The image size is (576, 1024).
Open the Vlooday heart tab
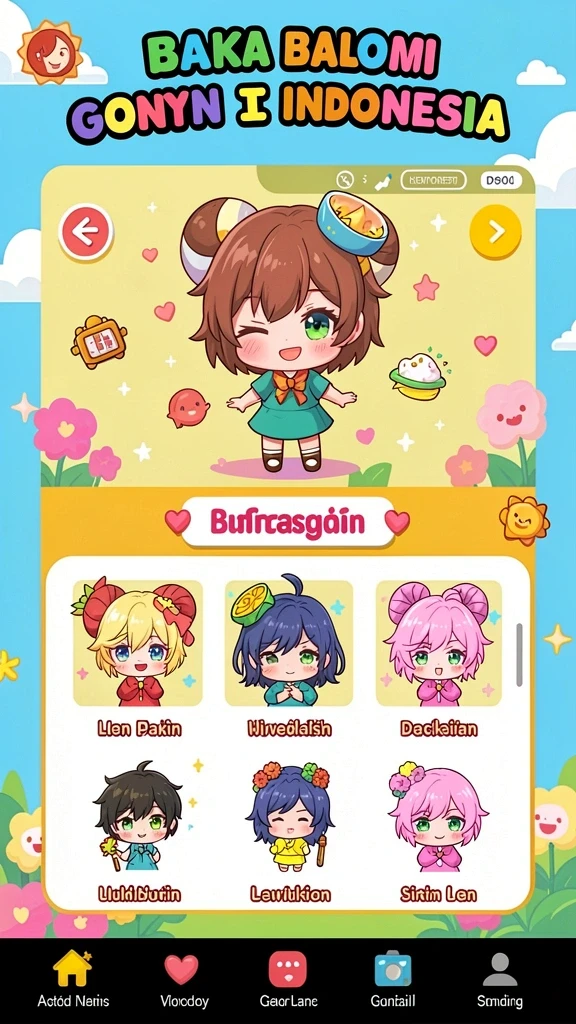[182, 980]
